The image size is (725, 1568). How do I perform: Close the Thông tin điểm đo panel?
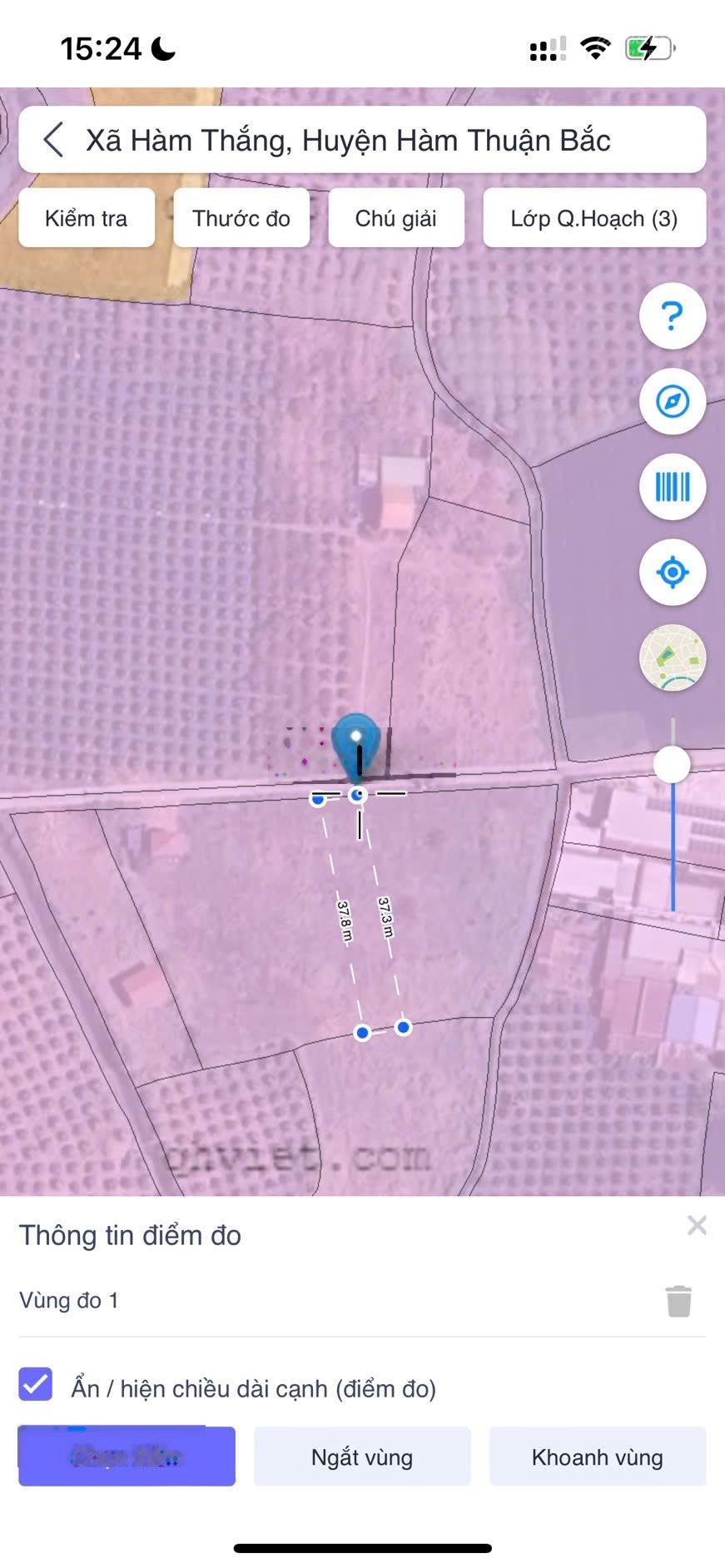[697, 1225]
